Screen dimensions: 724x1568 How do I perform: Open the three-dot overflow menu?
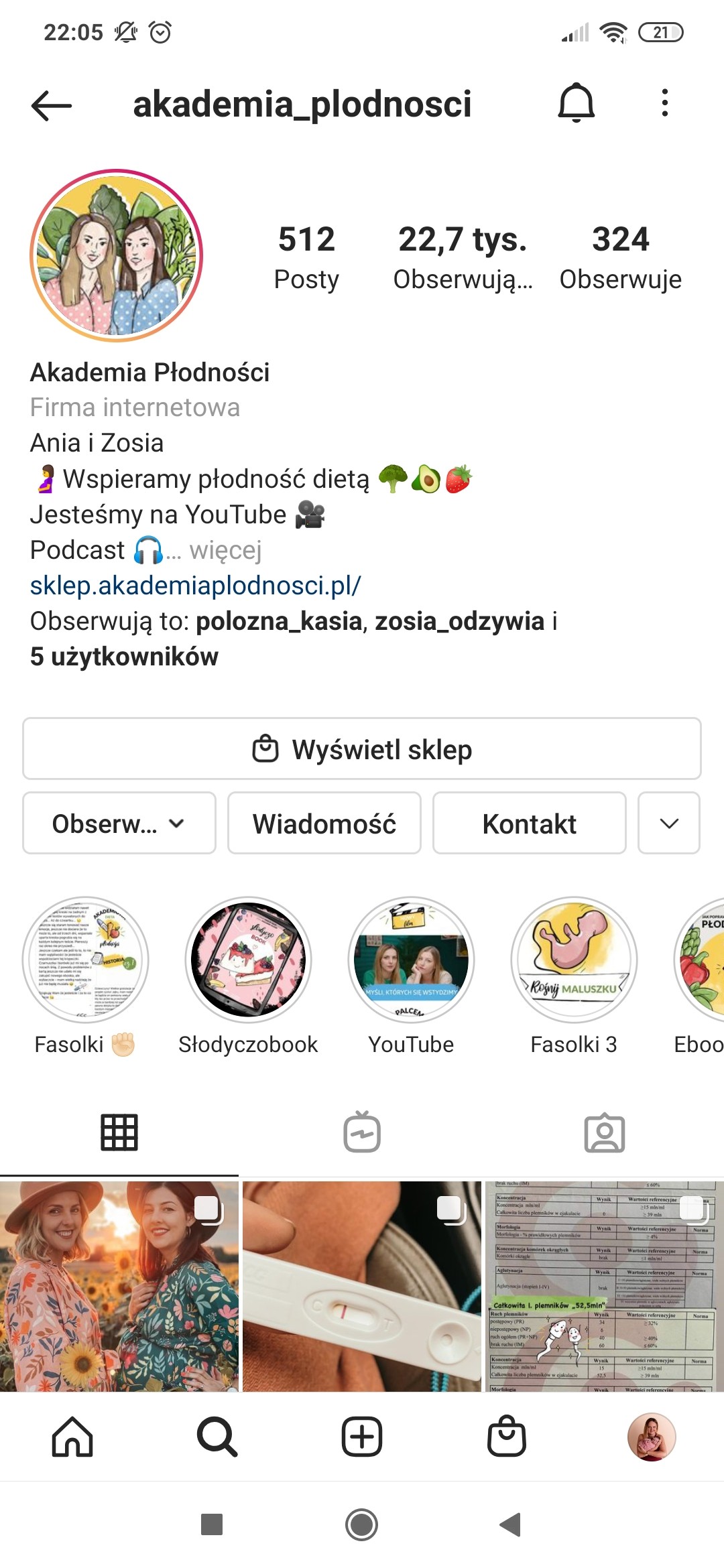click(x=664, y=103)
